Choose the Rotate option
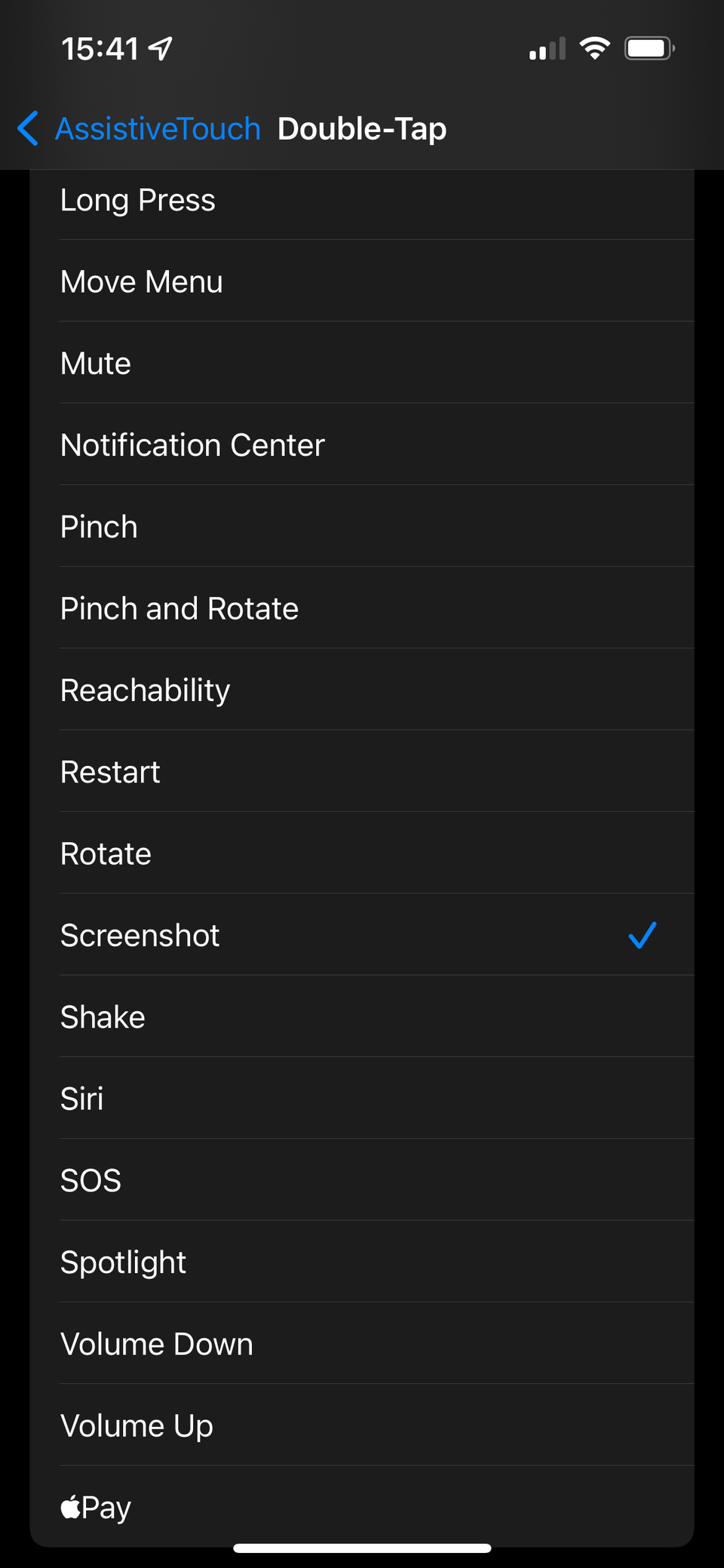 point(106,854)
